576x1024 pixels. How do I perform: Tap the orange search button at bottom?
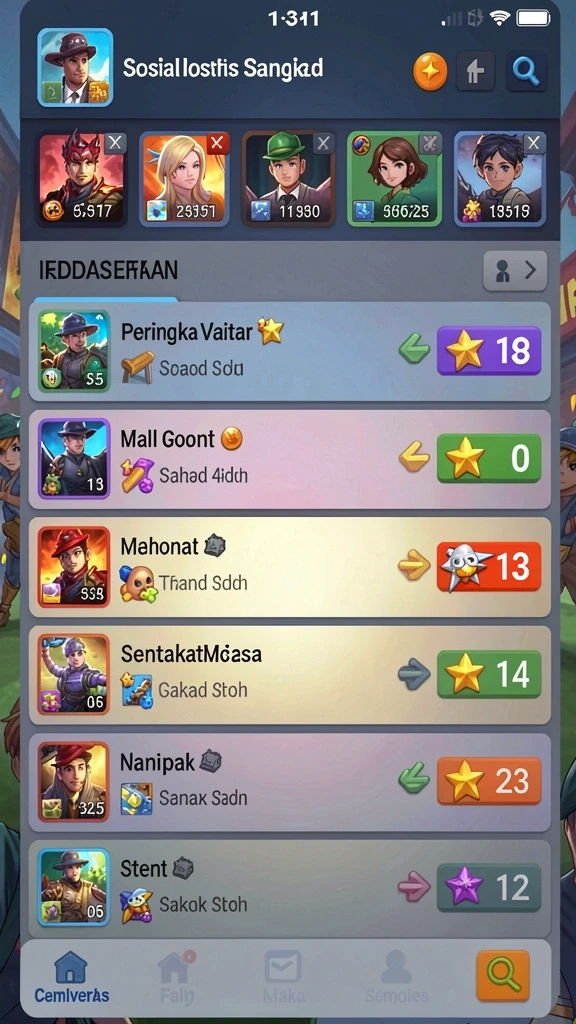(503, 976)
